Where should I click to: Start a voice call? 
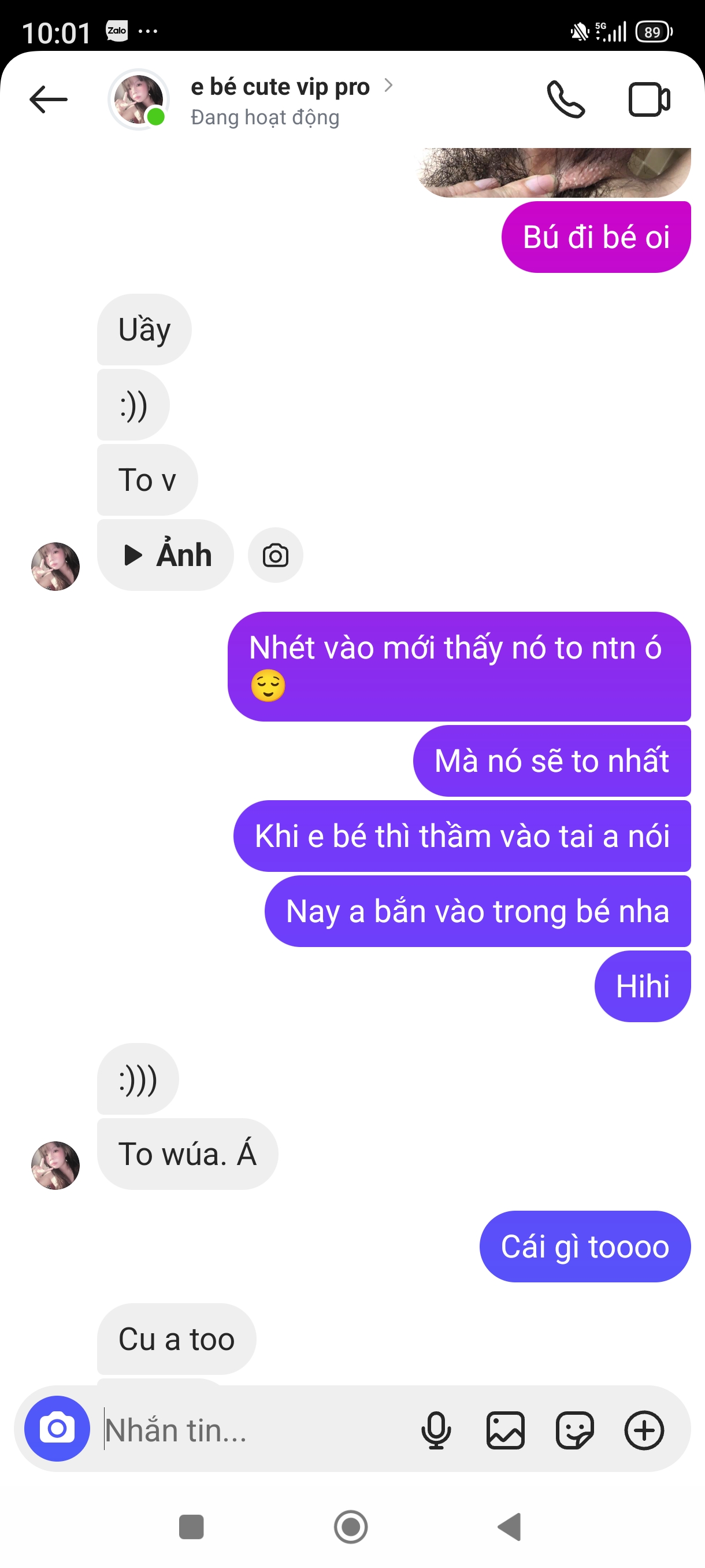pyautogui.click(x=566, y=99)
